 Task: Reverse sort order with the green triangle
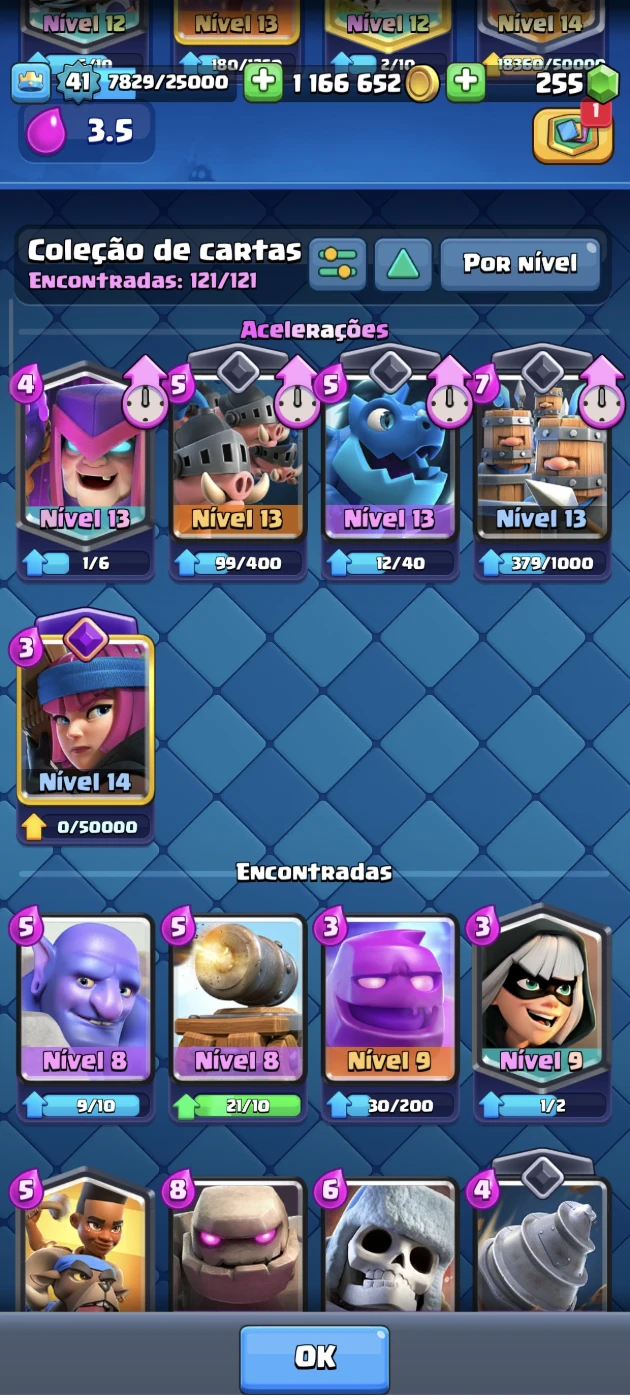click(403, 264)
